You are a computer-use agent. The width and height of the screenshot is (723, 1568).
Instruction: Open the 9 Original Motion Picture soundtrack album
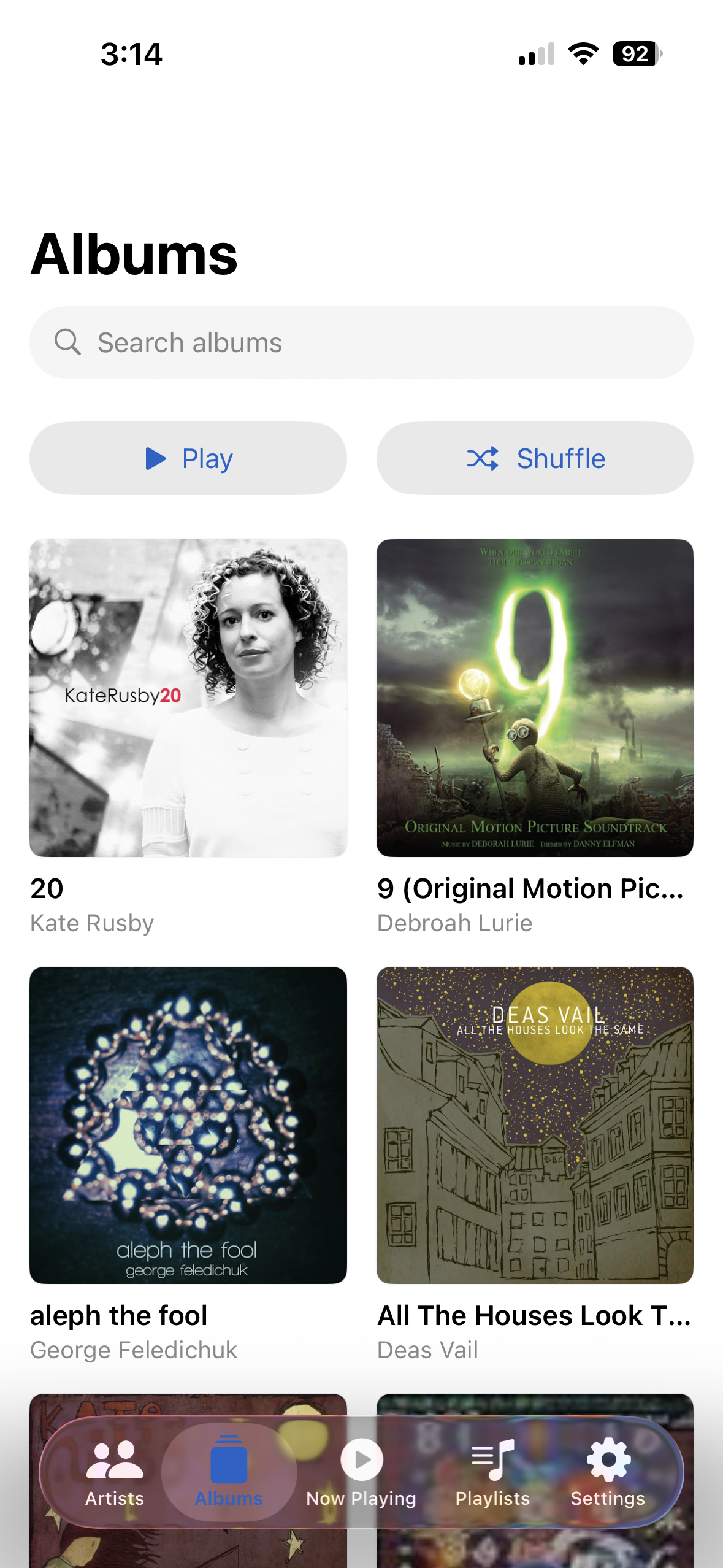point(535,698)
